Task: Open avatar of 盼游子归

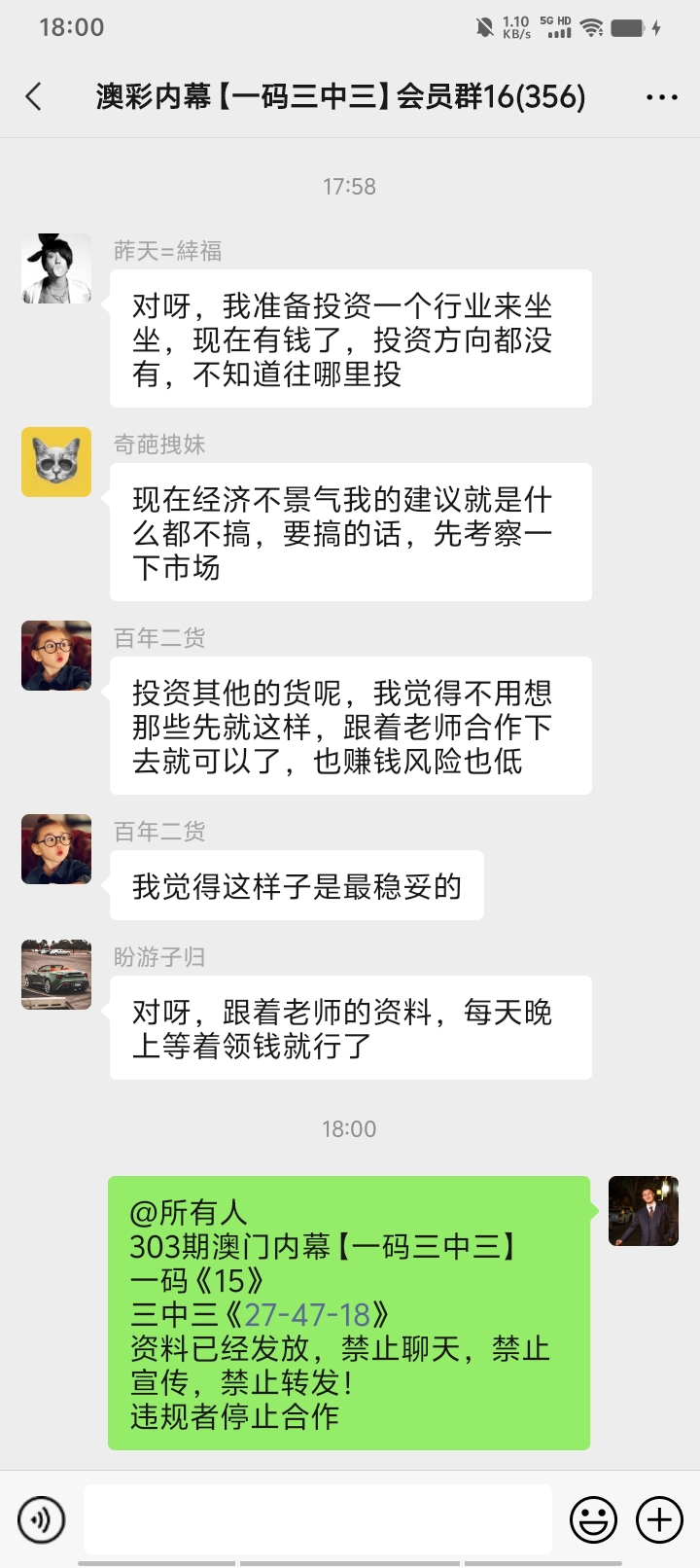Action: pyautogui.click(x=56, y=975)
